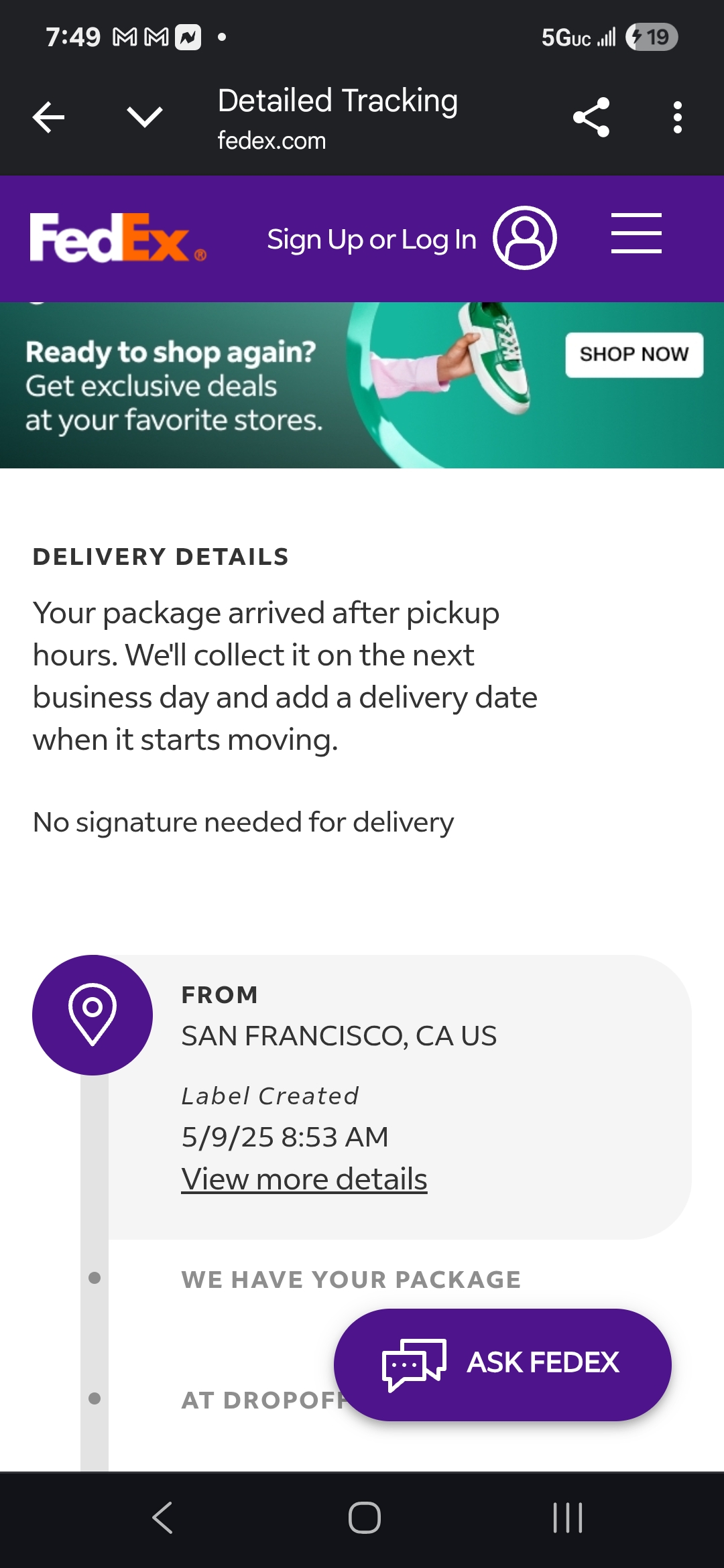The width and height of the screenshot is (724, 1568).
Task: Go back using the top-left arrow
Action: [x=48, y=118]
